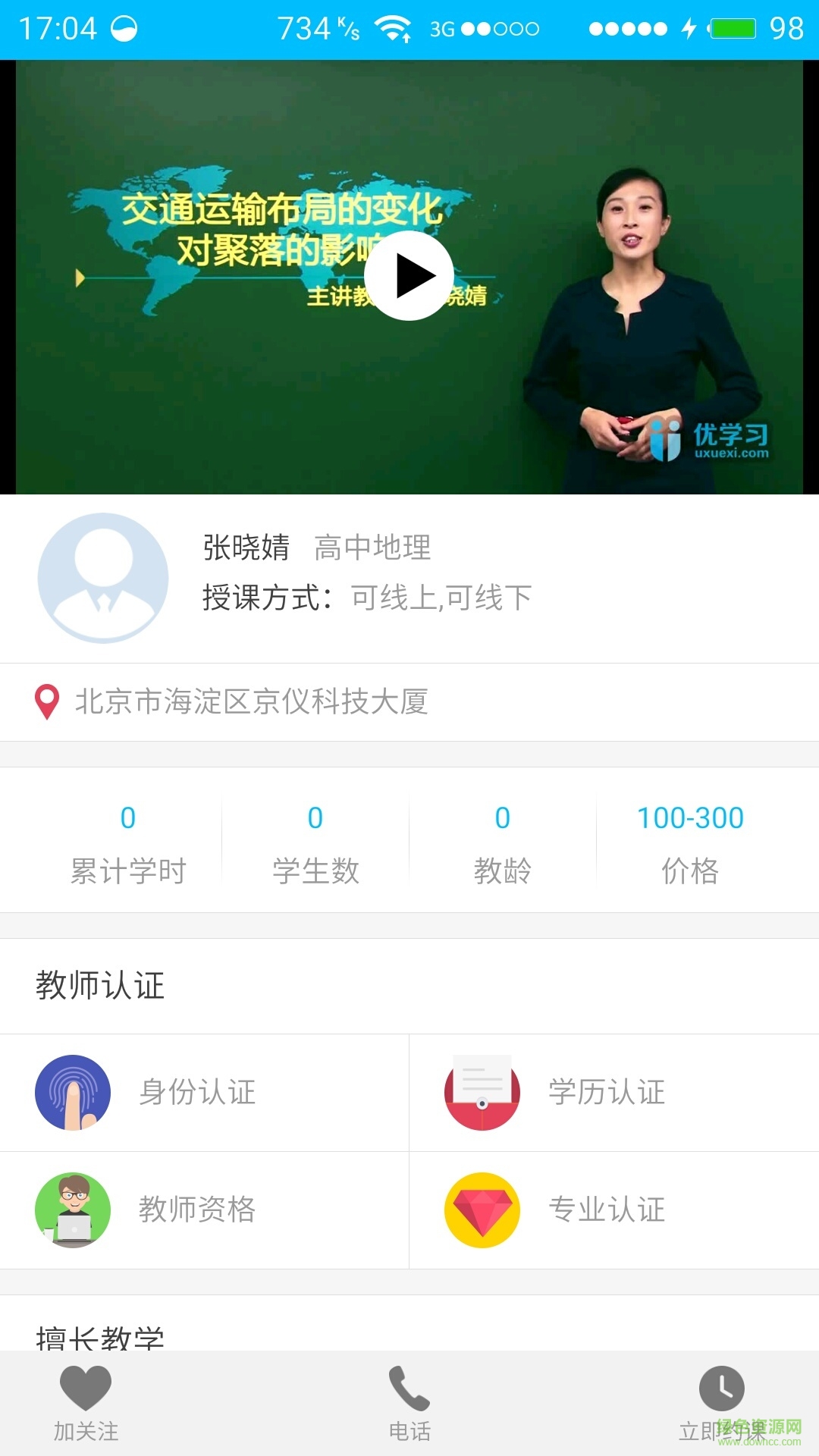This screenshot has height=1456, width=819.
Task: Click the pink diamond 专业认证 icon
Action: pyautogui.click(x=483, y=1210)
